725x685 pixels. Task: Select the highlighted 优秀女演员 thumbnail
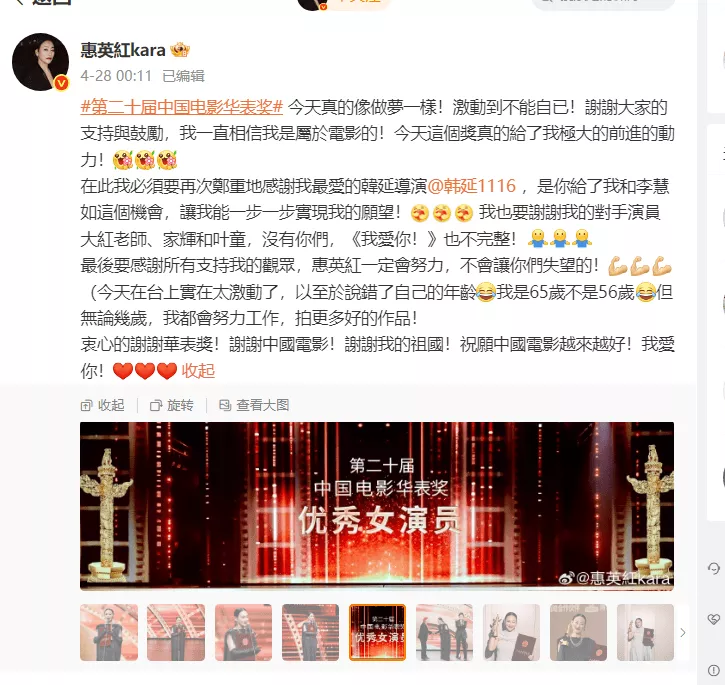tap(377, 632)
